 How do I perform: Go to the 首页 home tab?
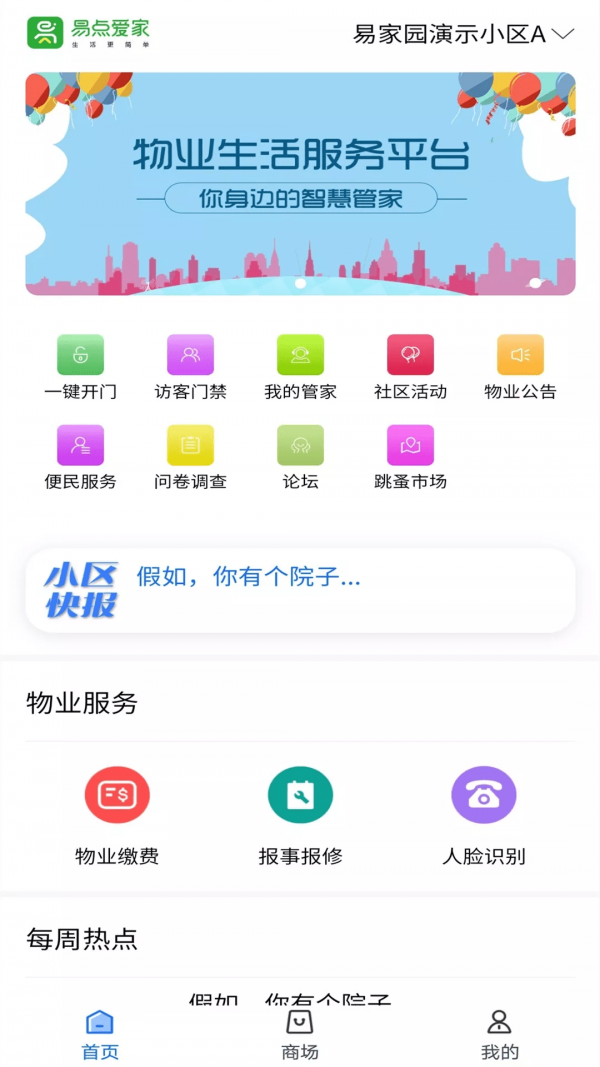[100, 1034]
